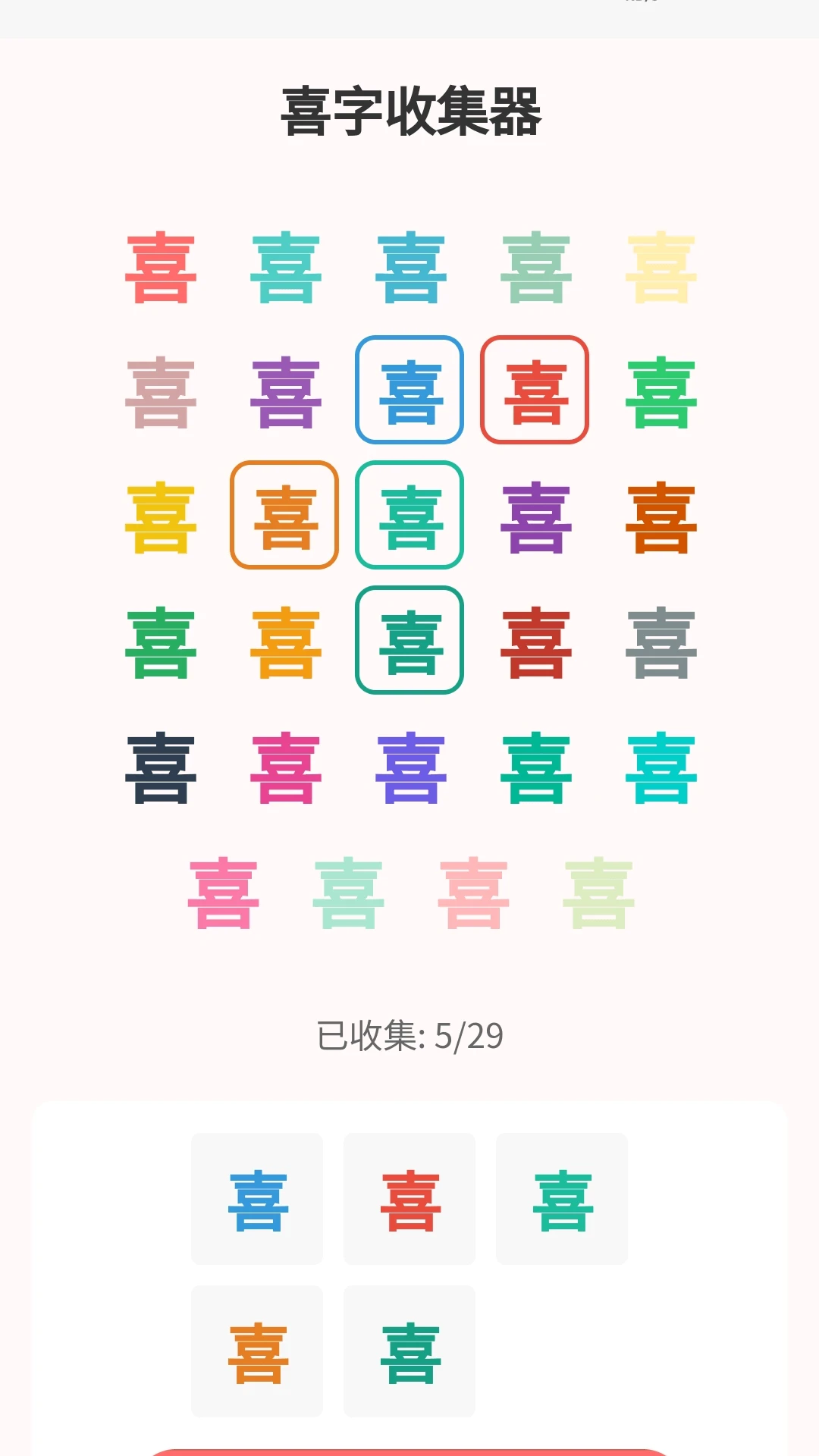This screenshot has height=1456, width=819.
Task: Tap the dark burnt-orange 喜 without a border
Action: pyautogui.click(x=661, y=517)
